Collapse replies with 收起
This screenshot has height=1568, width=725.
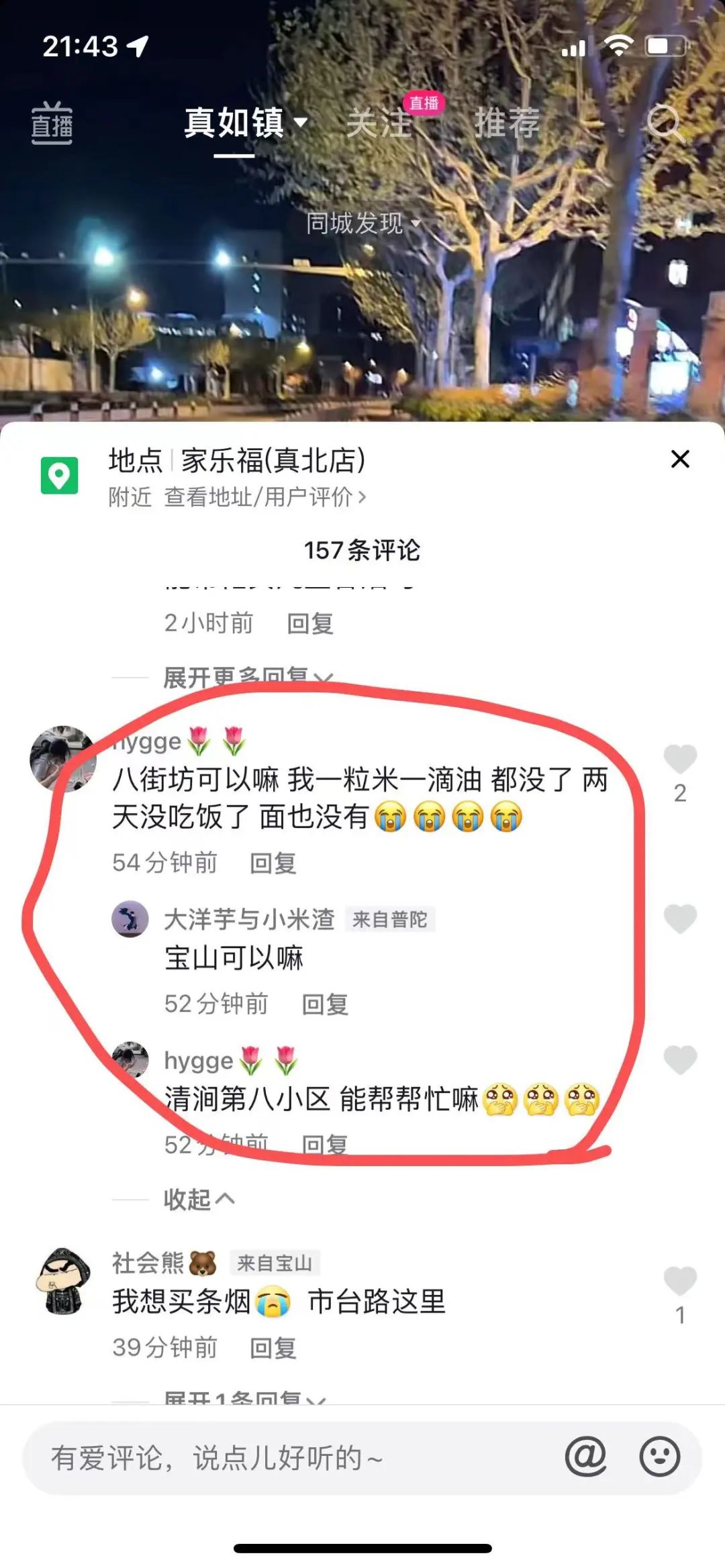pyautogui.click(x=199, y=1200)
